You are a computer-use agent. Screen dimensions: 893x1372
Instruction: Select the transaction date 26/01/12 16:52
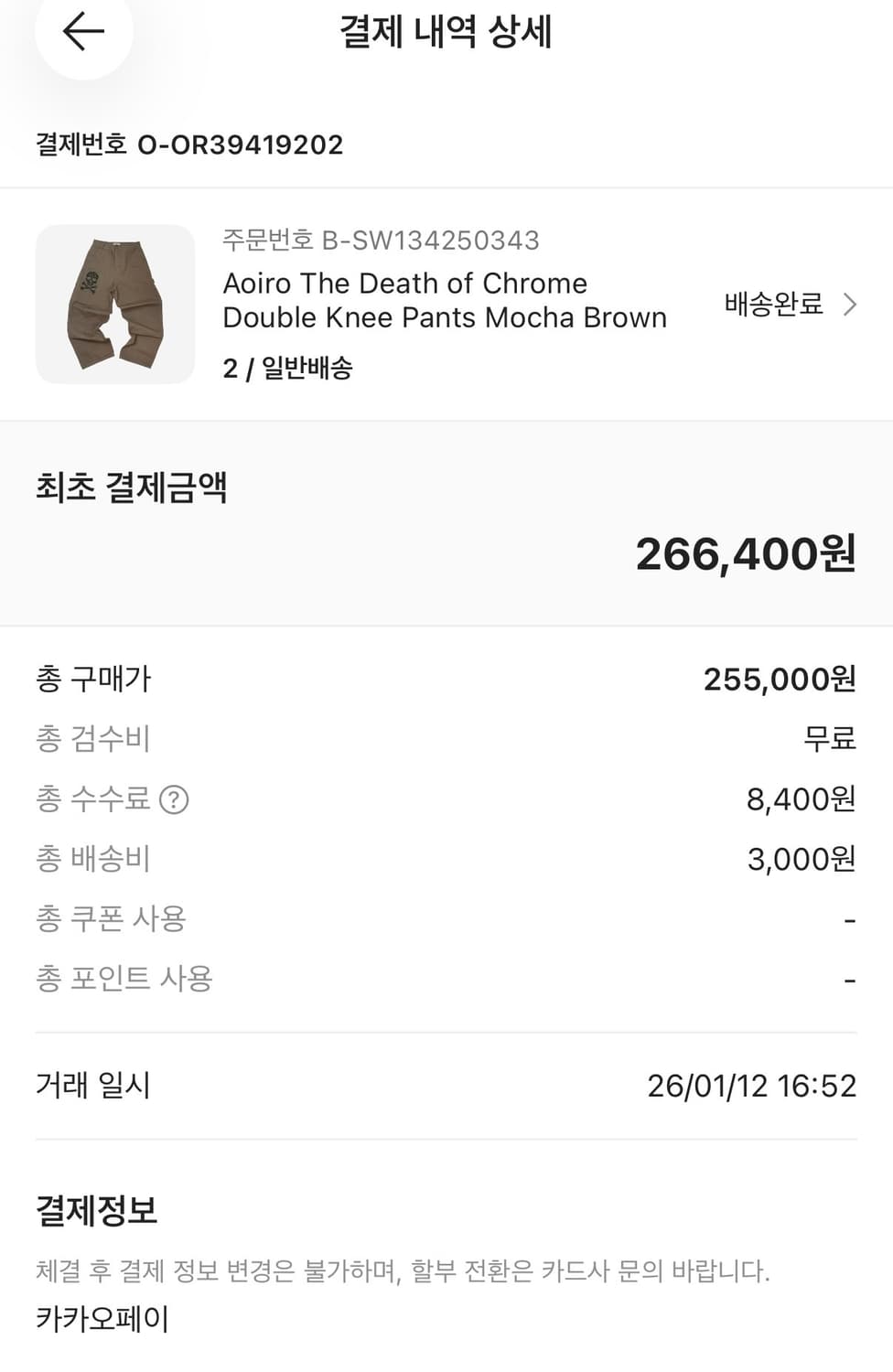click(752, 1085)
